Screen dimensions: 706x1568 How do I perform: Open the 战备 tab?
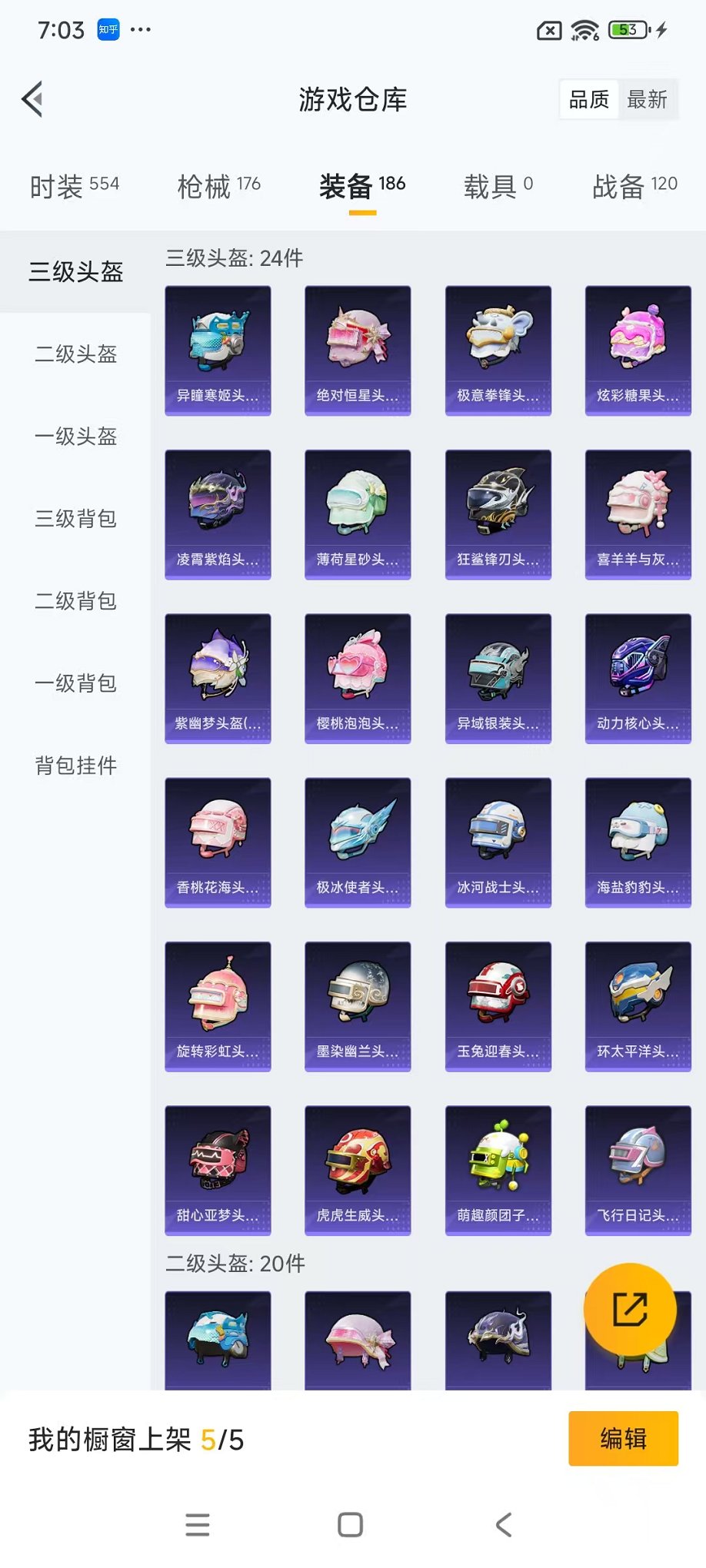click(634, 185)
